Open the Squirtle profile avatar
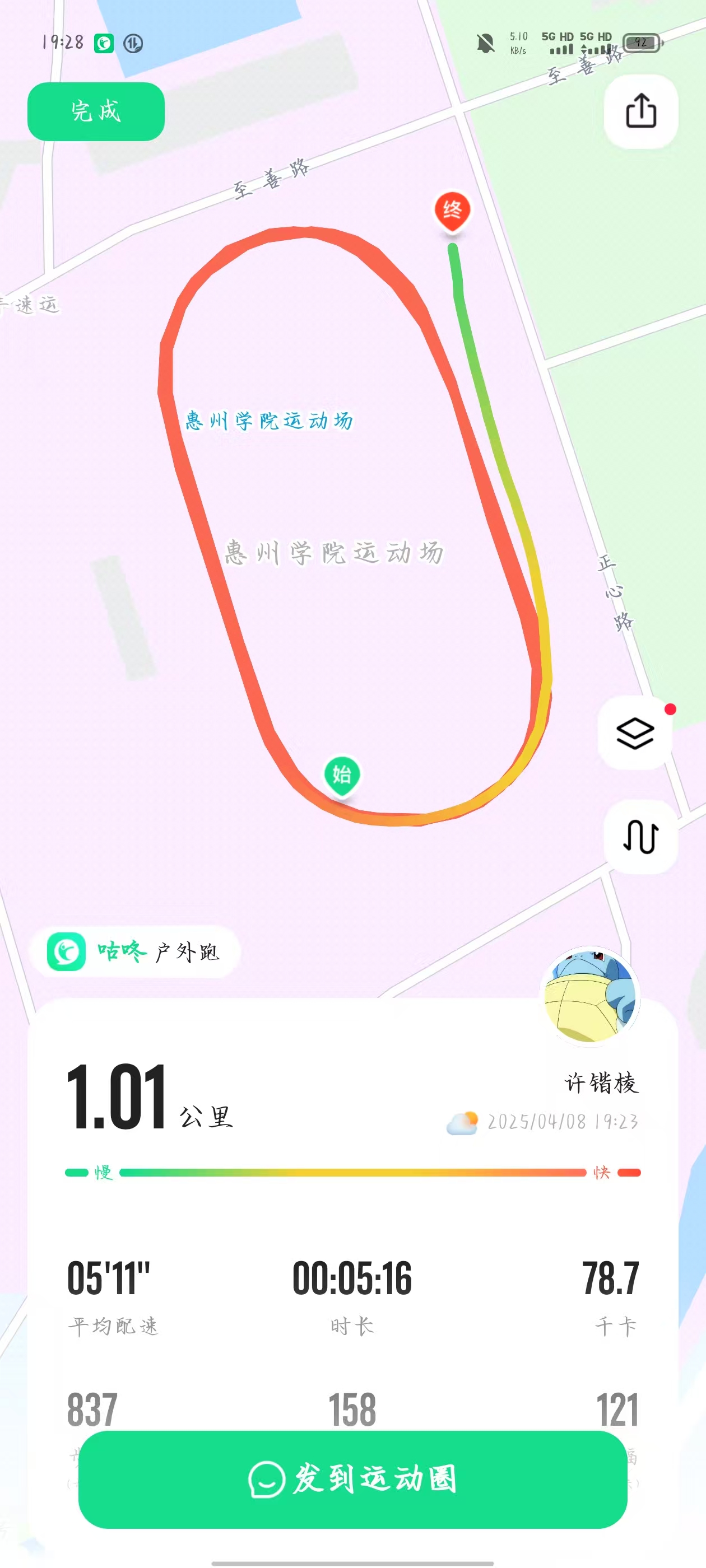Viewport: 706px width, 1568px height. coord(589,995)
